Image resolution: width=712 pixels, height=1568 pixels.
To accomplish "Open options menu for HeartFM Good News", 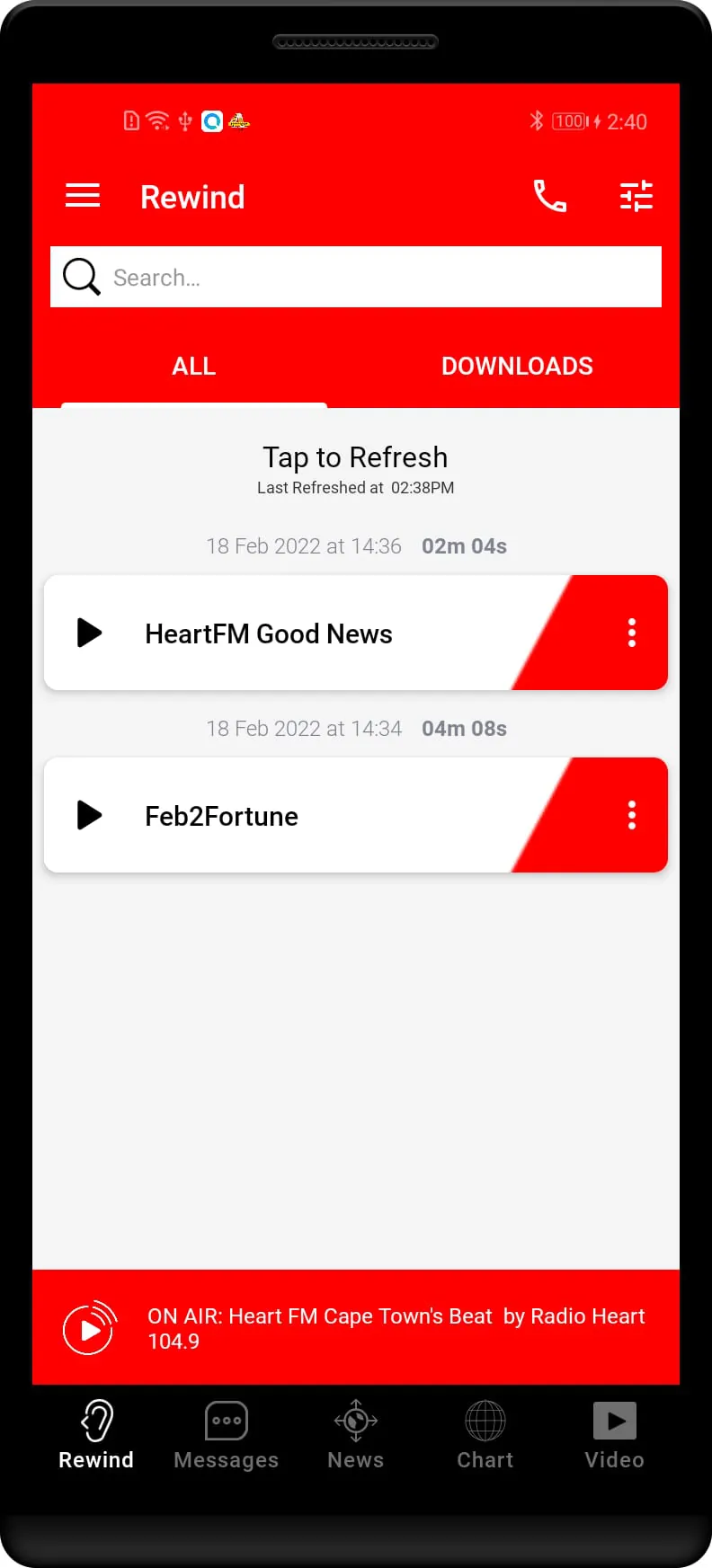I will tap(632, 633).
